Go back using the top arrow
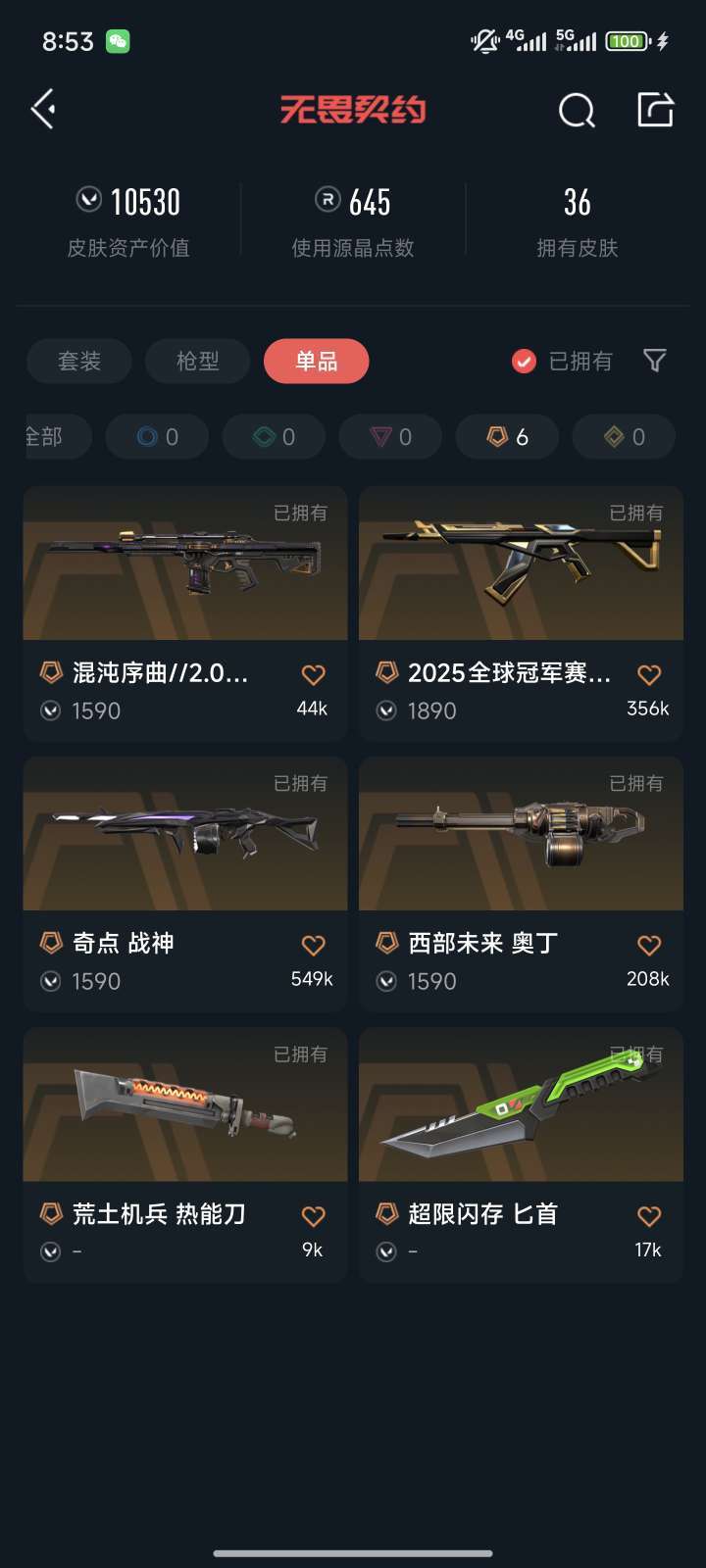 (43, 109)
